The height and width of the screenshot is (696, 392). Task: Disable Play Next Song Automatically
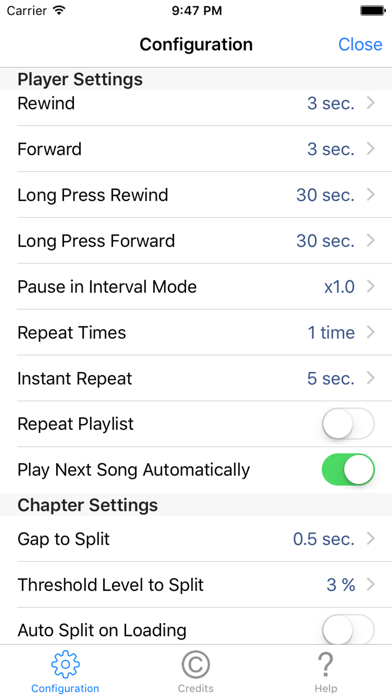[x=348, y=469]
